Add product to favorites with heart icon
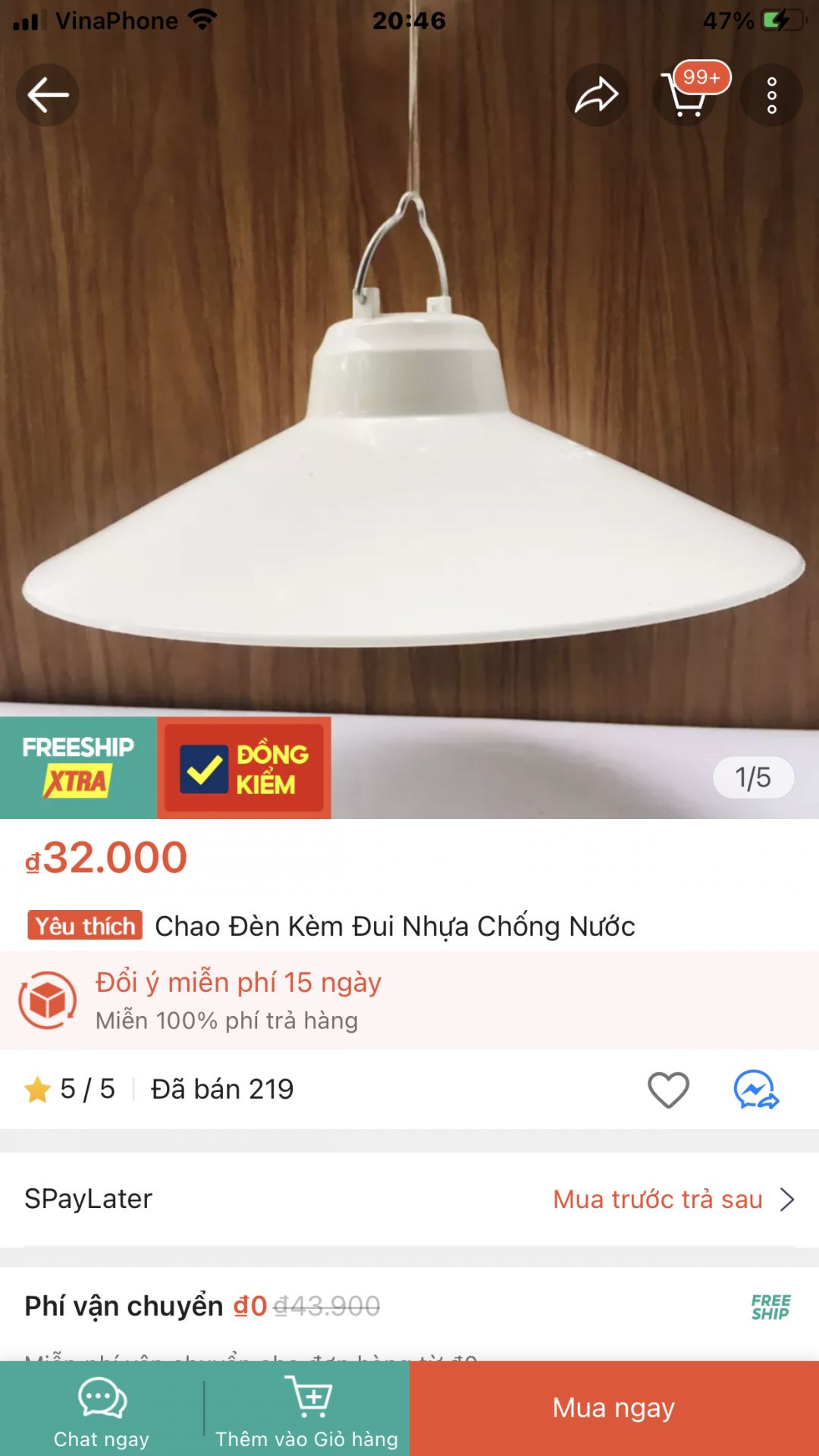This screenshot has width=819, height=1456. pyautogui.click(x=668, y=1090)
